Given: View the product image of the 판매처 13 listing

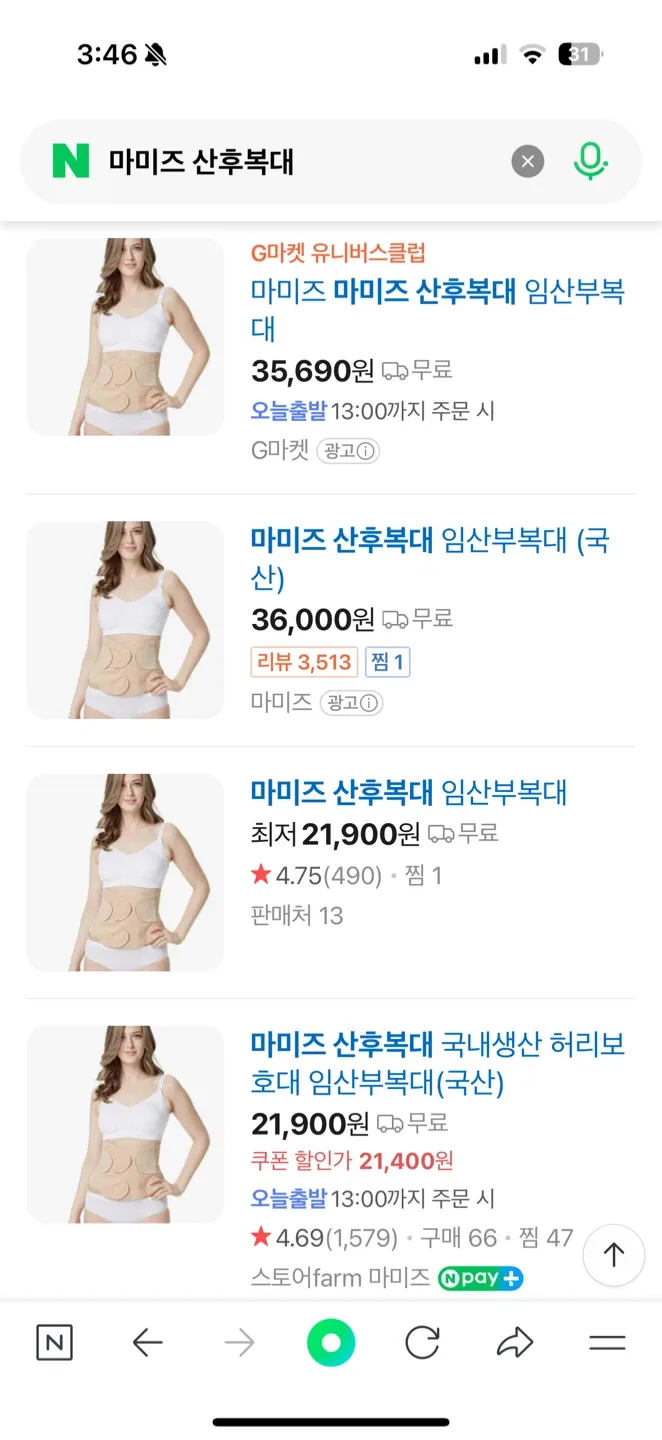Looking at the screenshot, I should (125, 872).
